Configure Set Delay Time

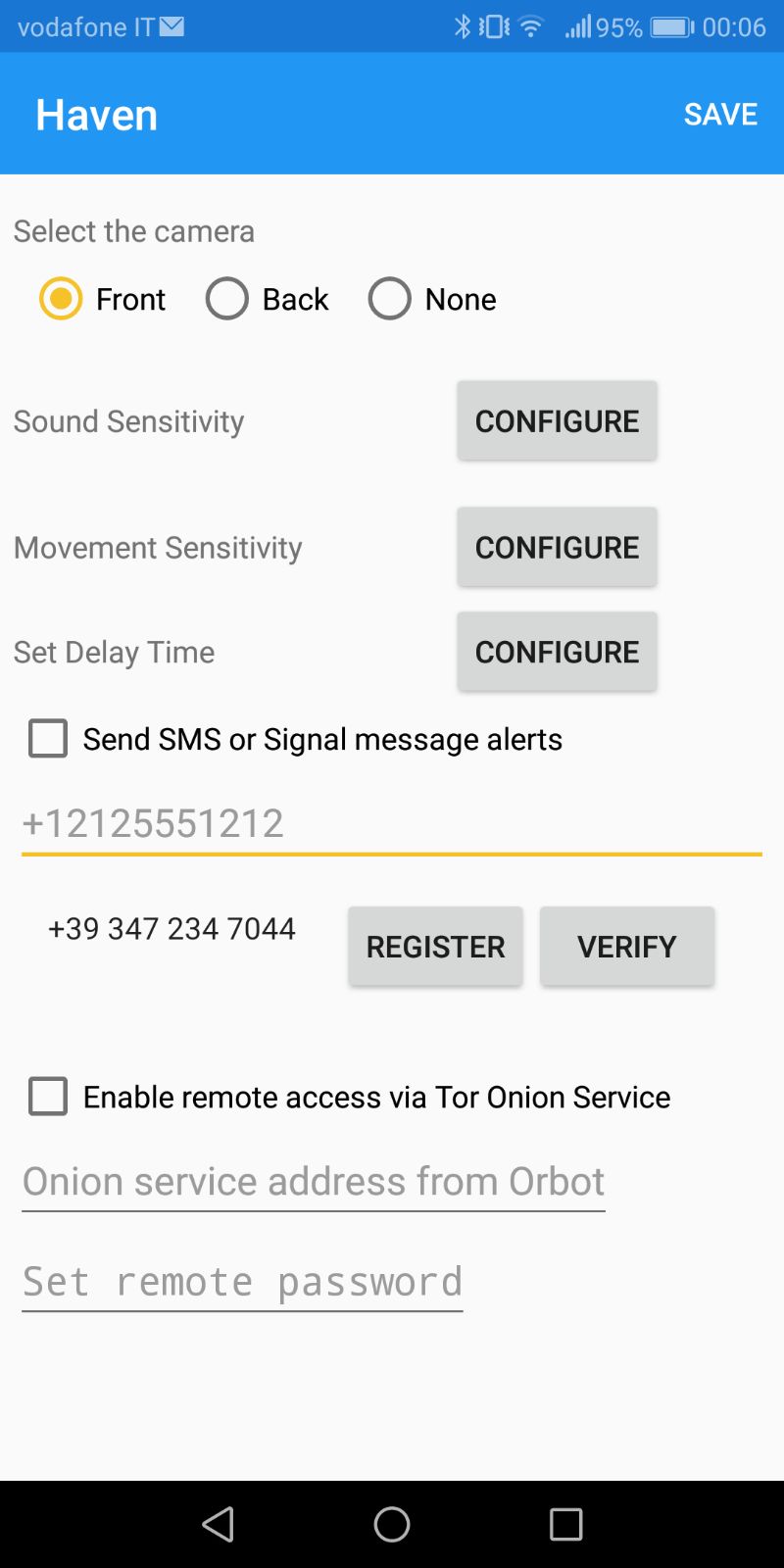557,652
